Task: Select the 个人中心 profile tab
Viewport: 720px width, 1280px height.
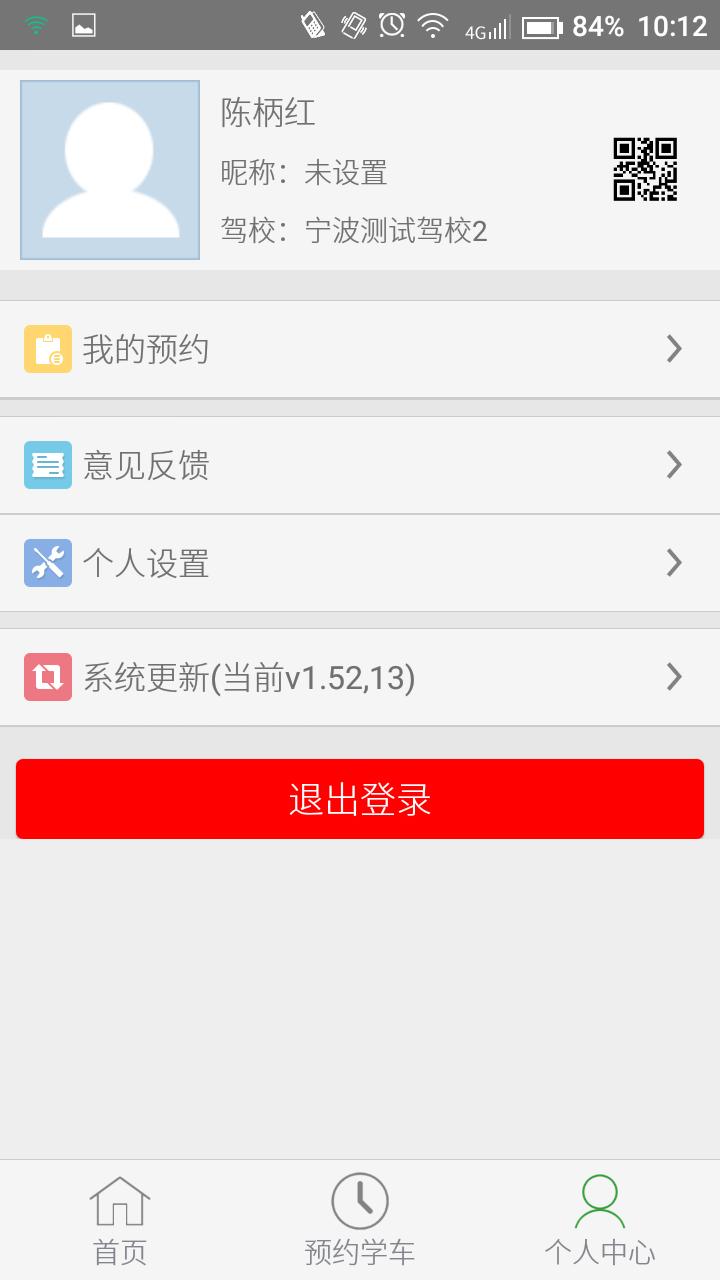Action: click(600, 1220)
